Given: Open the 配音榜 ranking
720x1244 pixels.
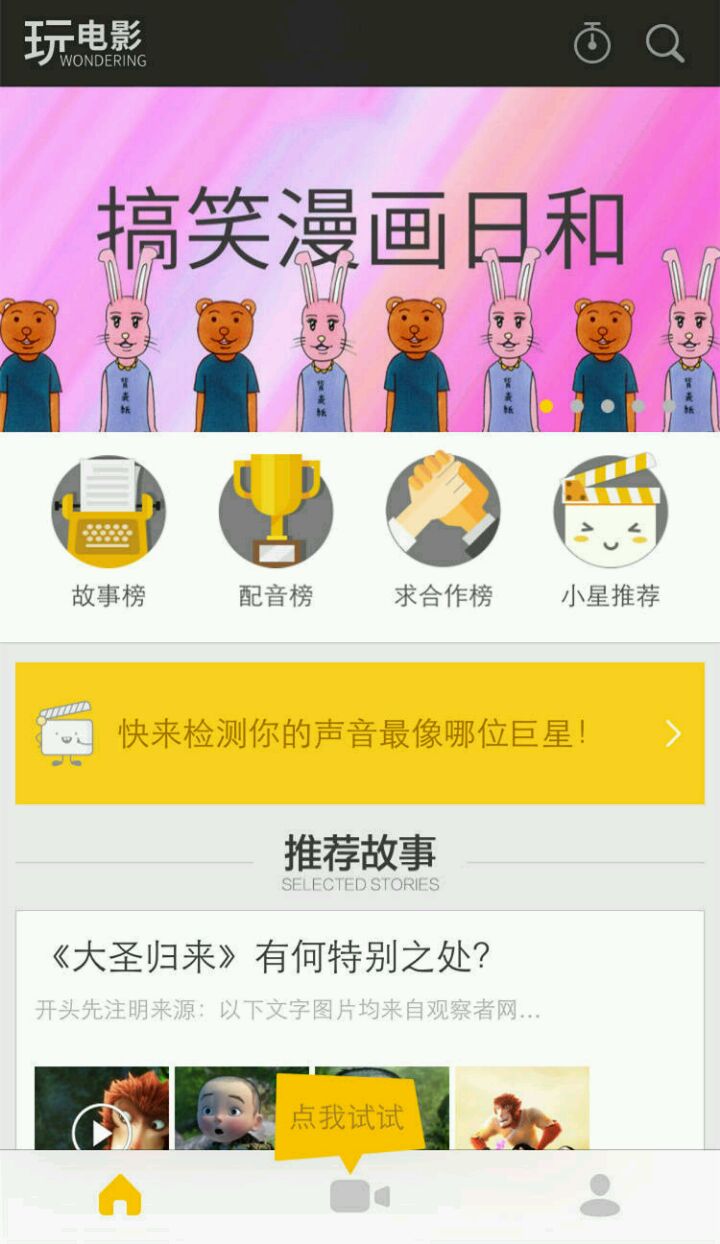Looking at the screenshot, I should point(276,531).
